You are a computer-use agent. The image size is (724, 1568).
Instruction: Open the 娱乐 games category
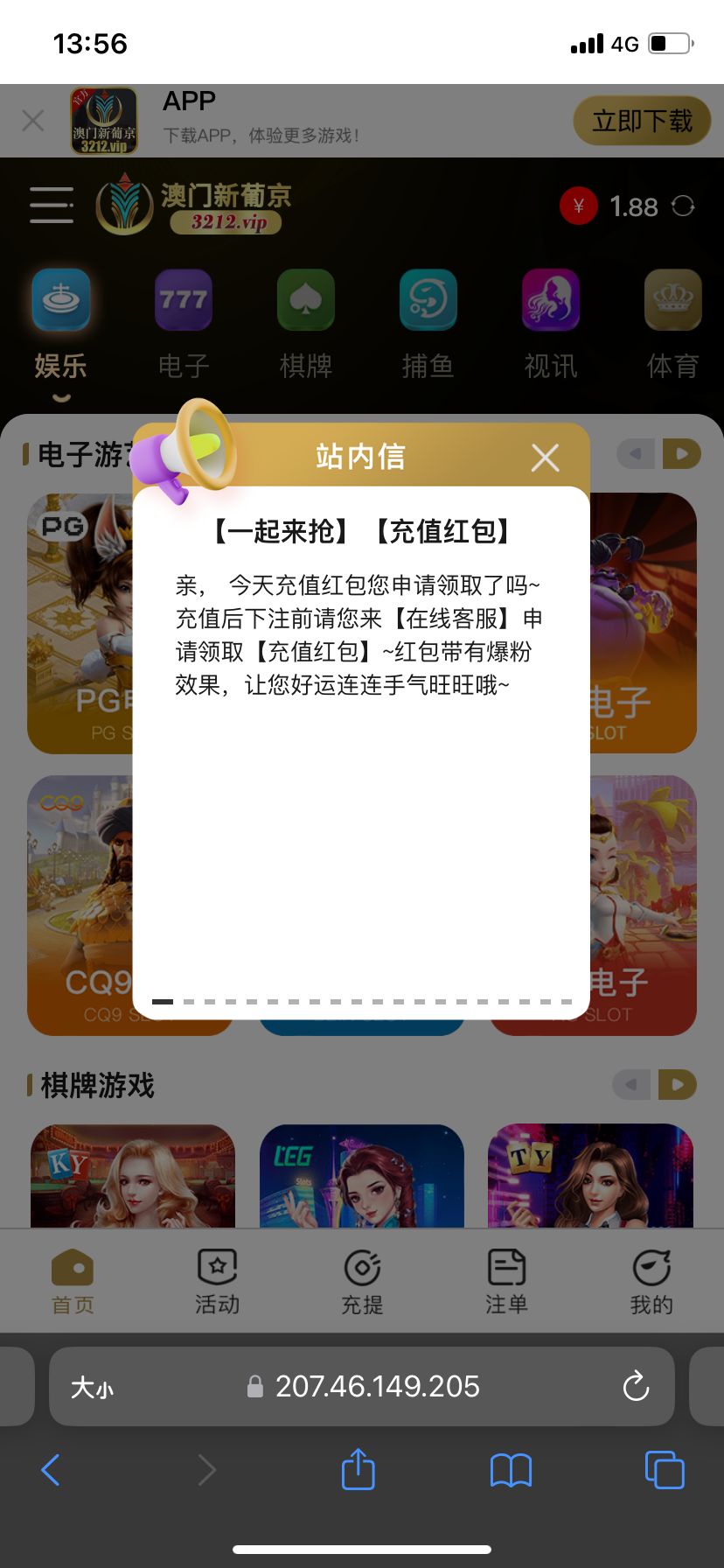61,300
